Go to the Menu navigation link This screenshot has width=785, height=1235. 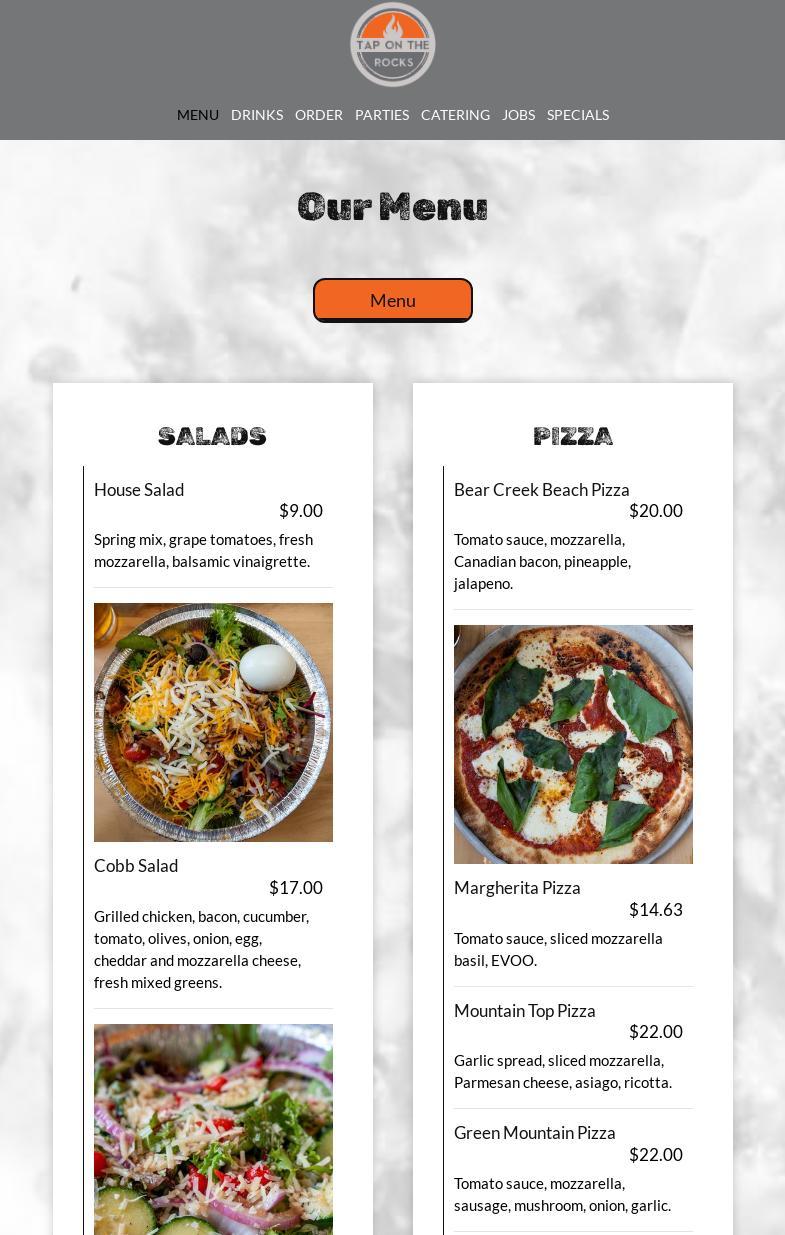point(198,115)
